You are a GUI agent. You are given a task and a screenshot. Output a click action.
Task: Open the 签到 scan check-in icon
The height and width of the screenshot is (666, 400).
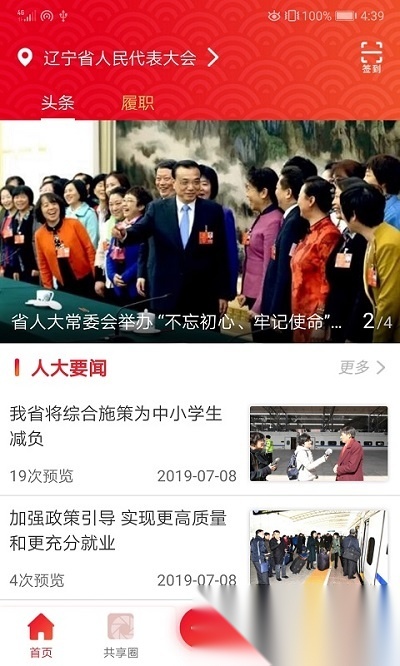tap(371, 57)
